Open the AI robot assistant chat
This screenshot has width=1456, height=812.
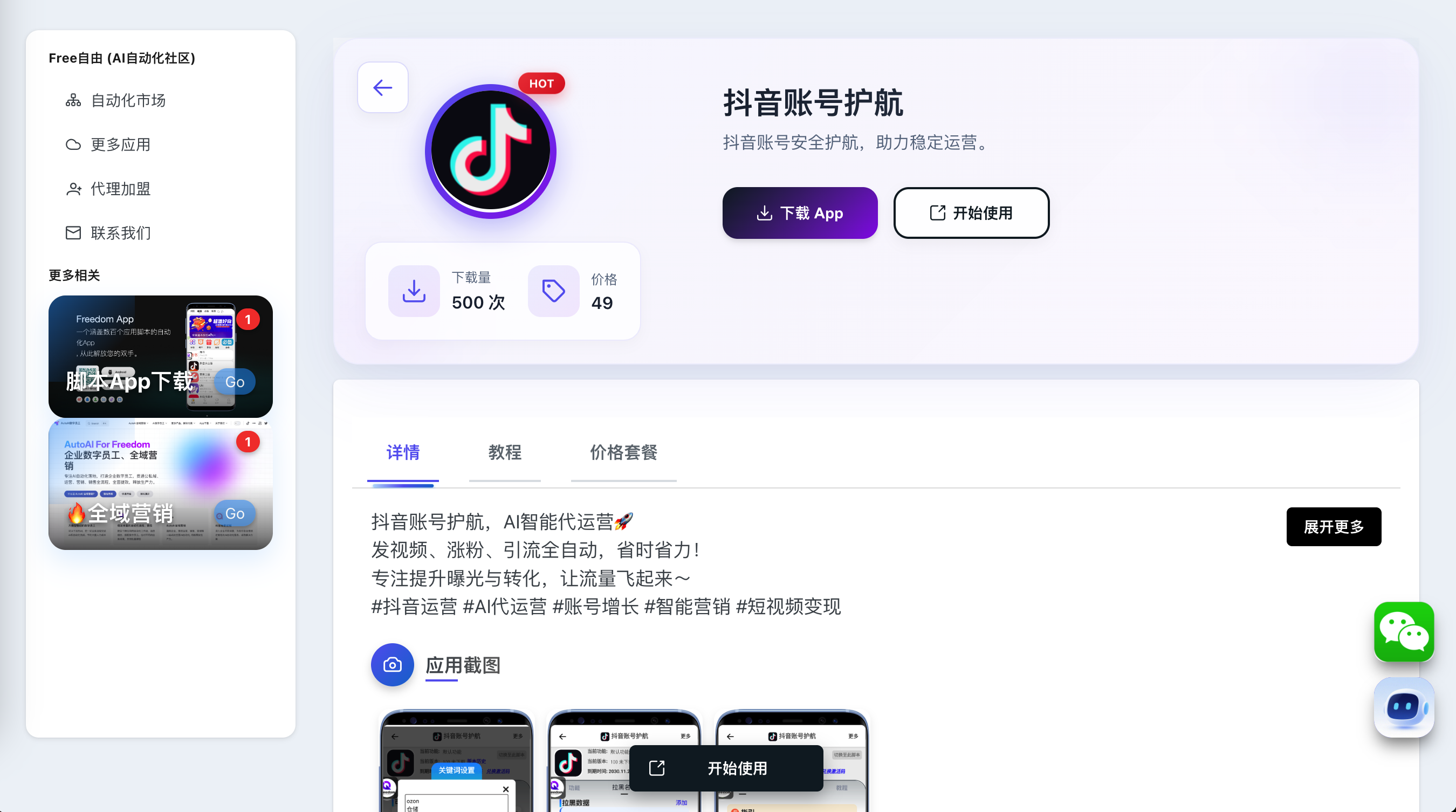point(1404,707)
